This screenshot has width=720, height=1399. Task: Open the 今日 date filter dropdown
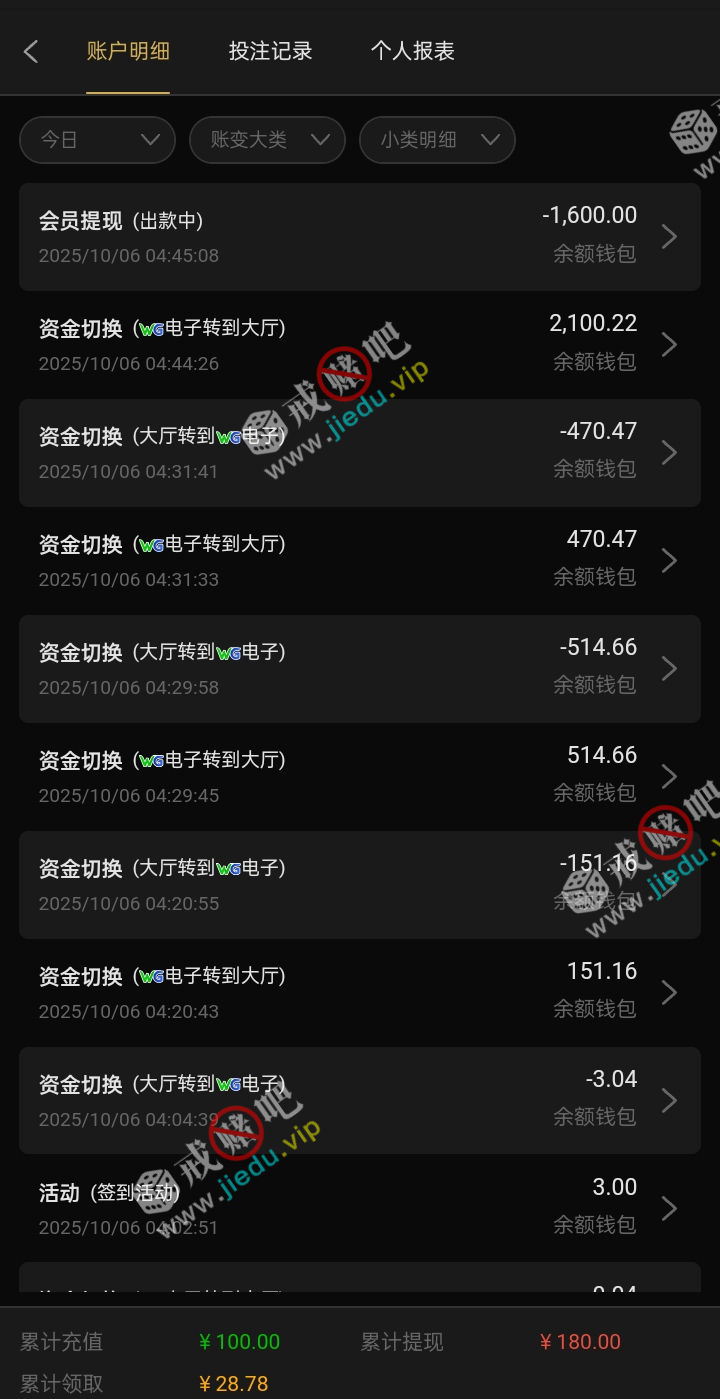(98, 140)
